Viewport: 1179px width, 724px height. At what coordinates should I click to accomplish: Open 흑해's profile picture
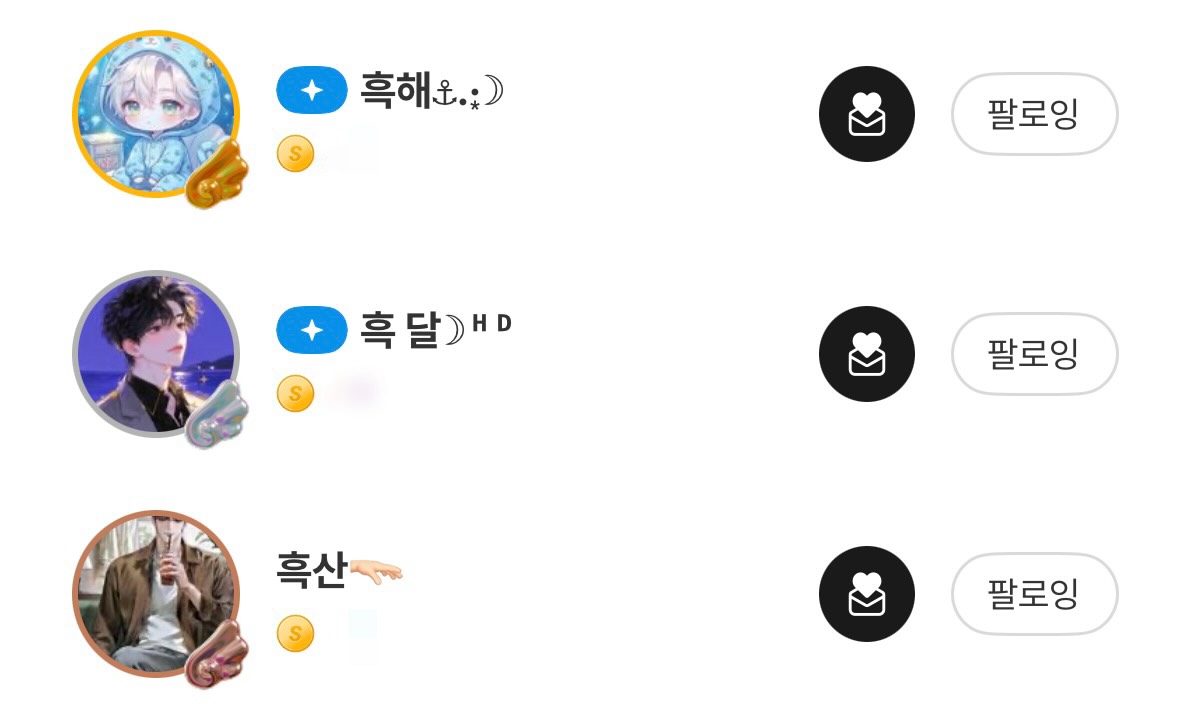click(x=156, y=114)
